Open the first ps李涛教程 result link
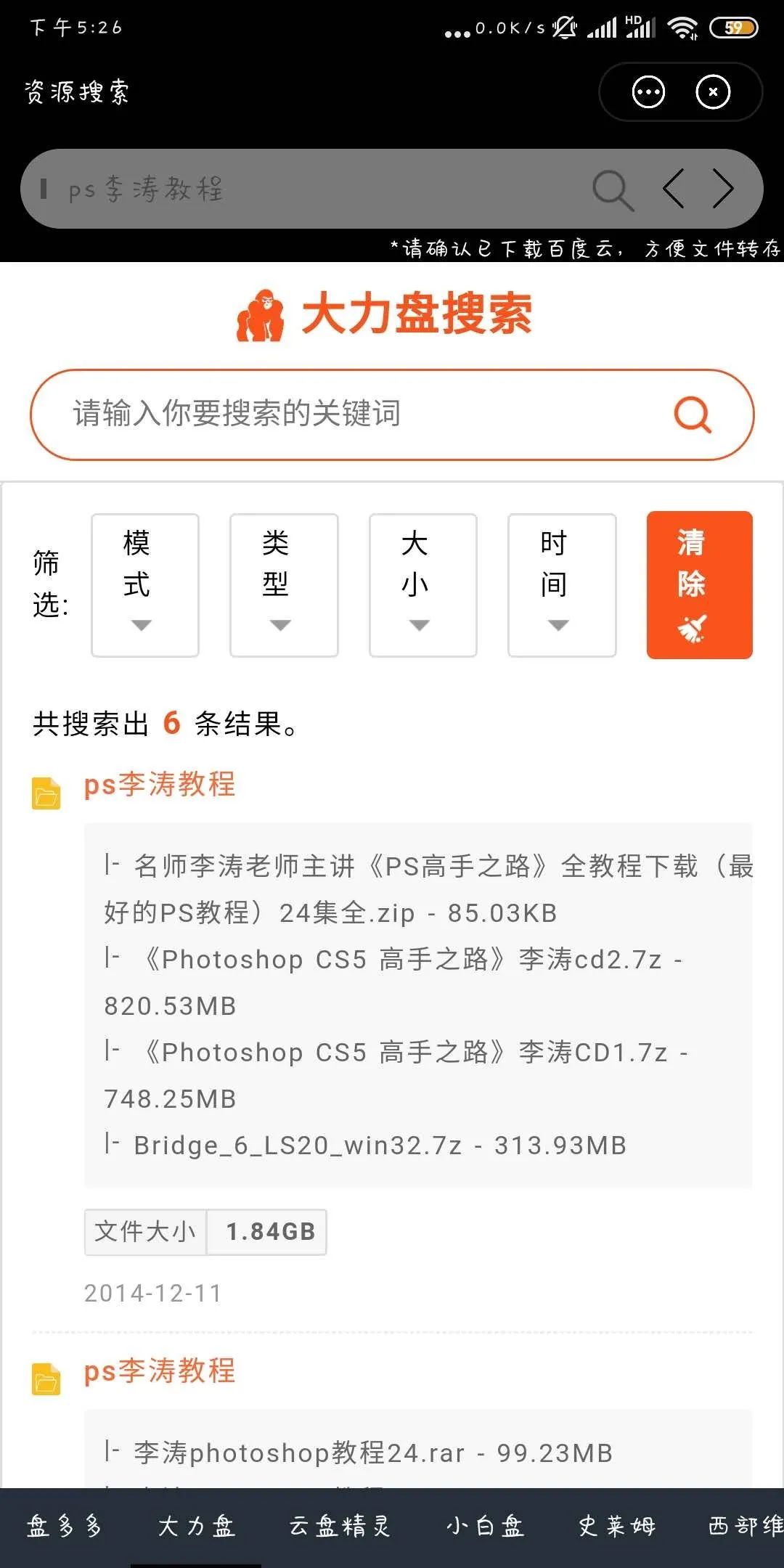The width and height of the screenshot is (784, 1568). point(159,785)
